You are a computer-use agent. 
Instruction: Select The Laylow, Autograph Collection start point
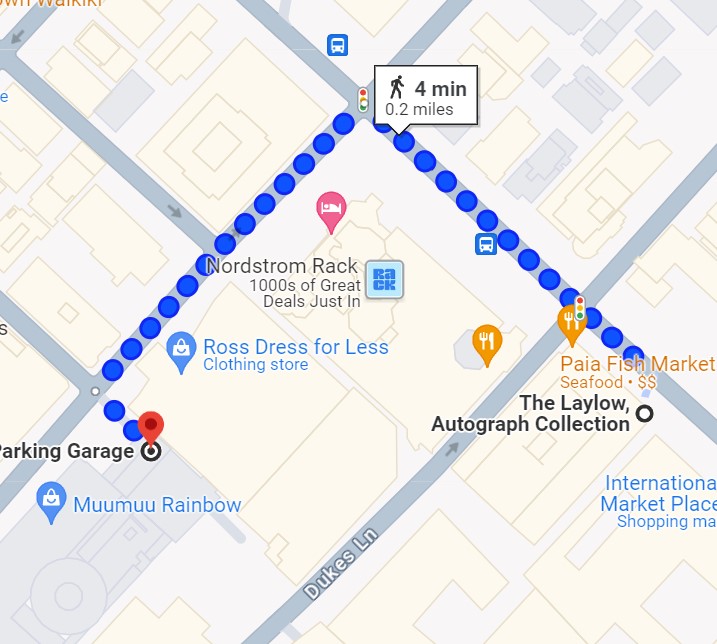pos(645,413)
